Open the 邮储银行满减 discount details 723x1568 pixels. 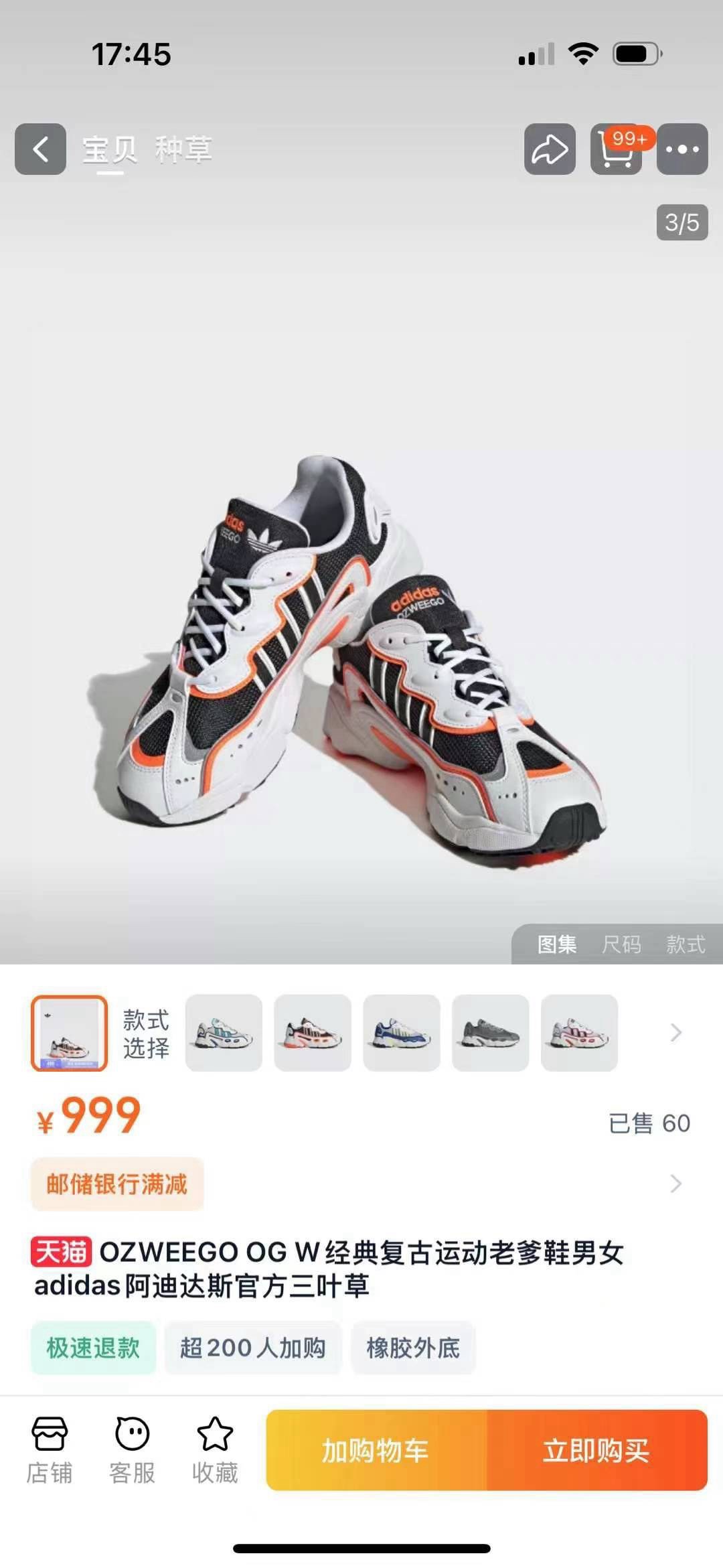point(117,1184)
